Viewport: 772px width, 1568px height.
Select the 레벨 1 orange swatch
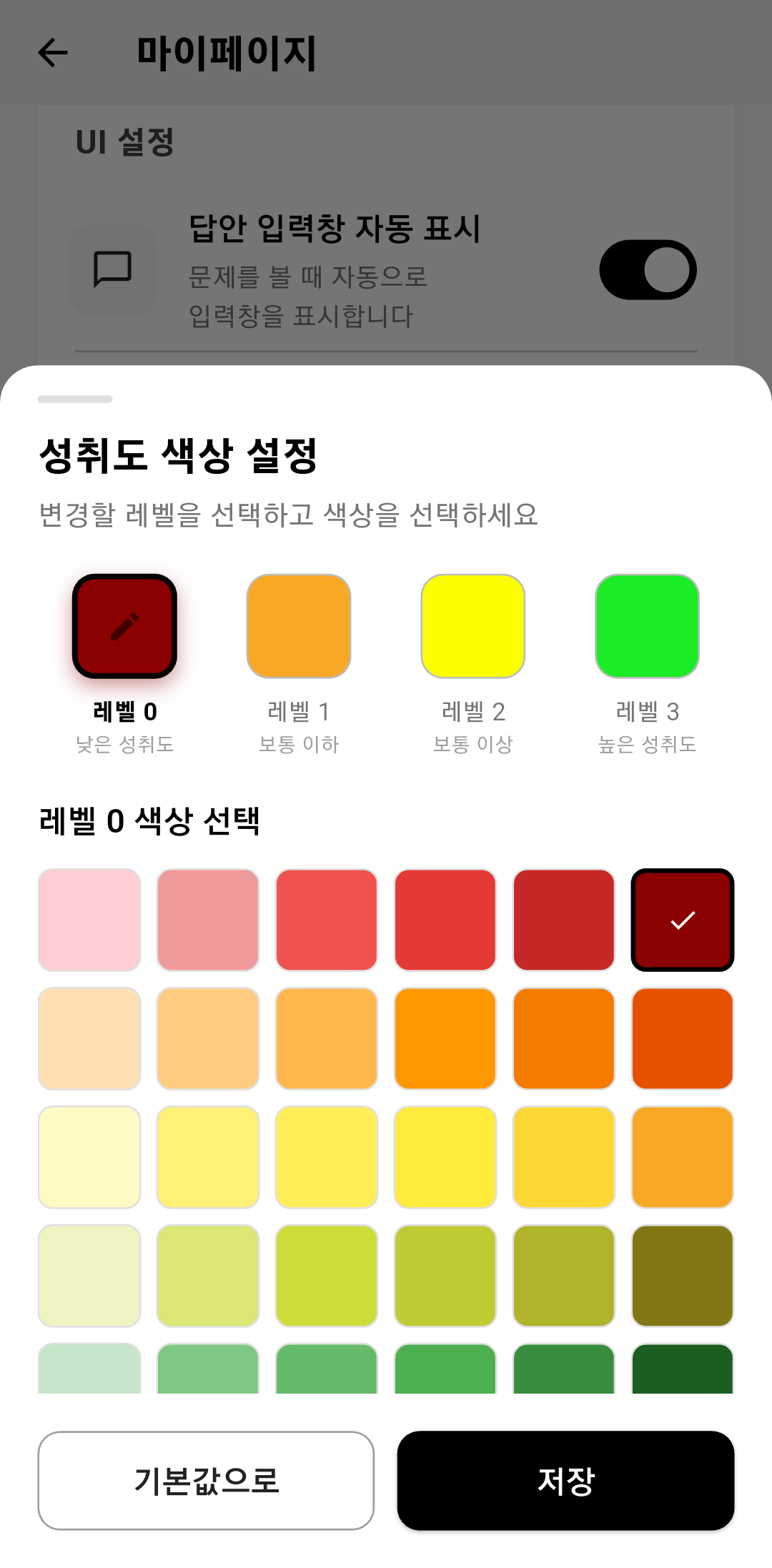300,625
